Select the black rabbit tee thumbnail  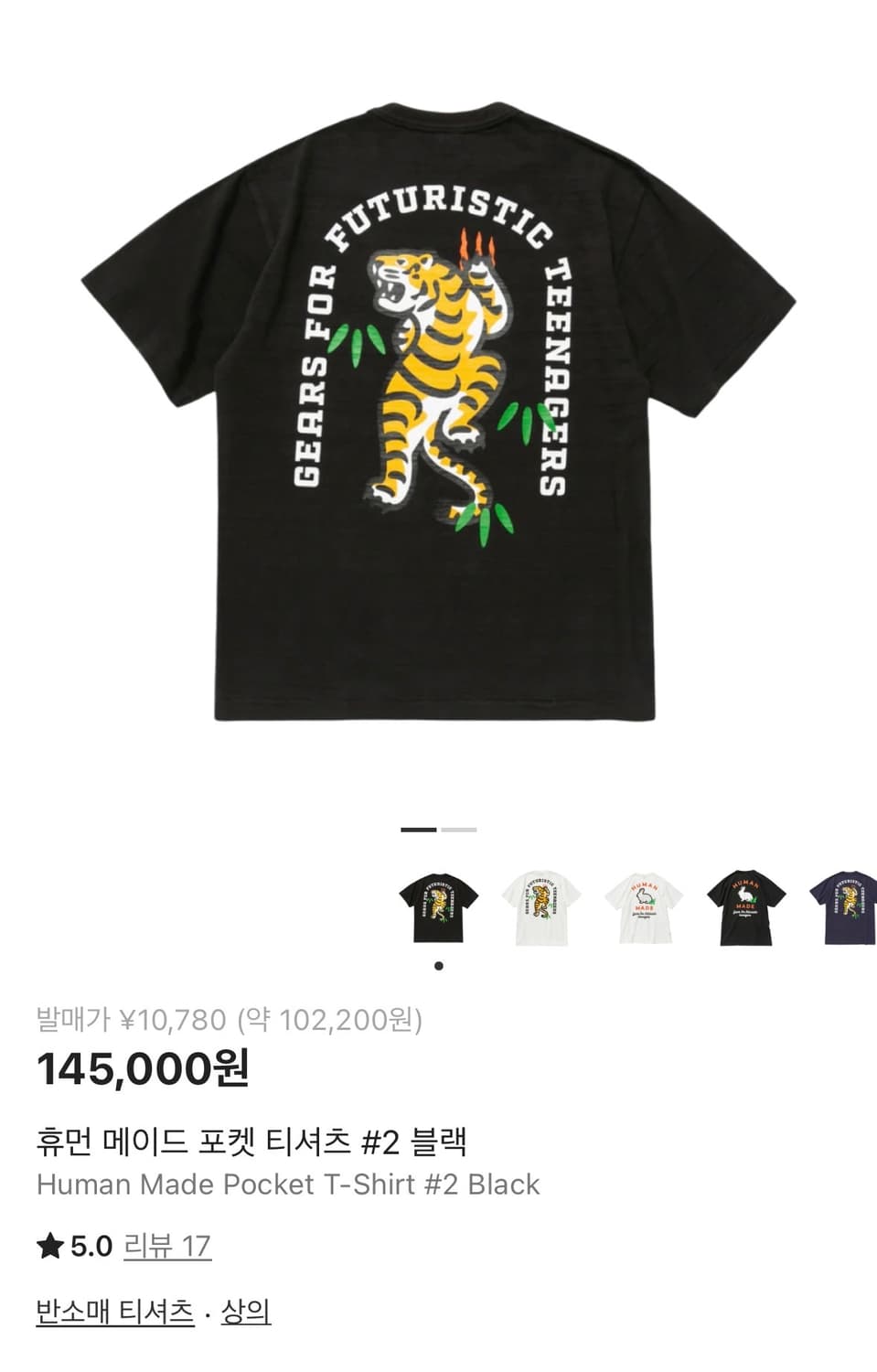pyautogui.click(x=746, y=908)
